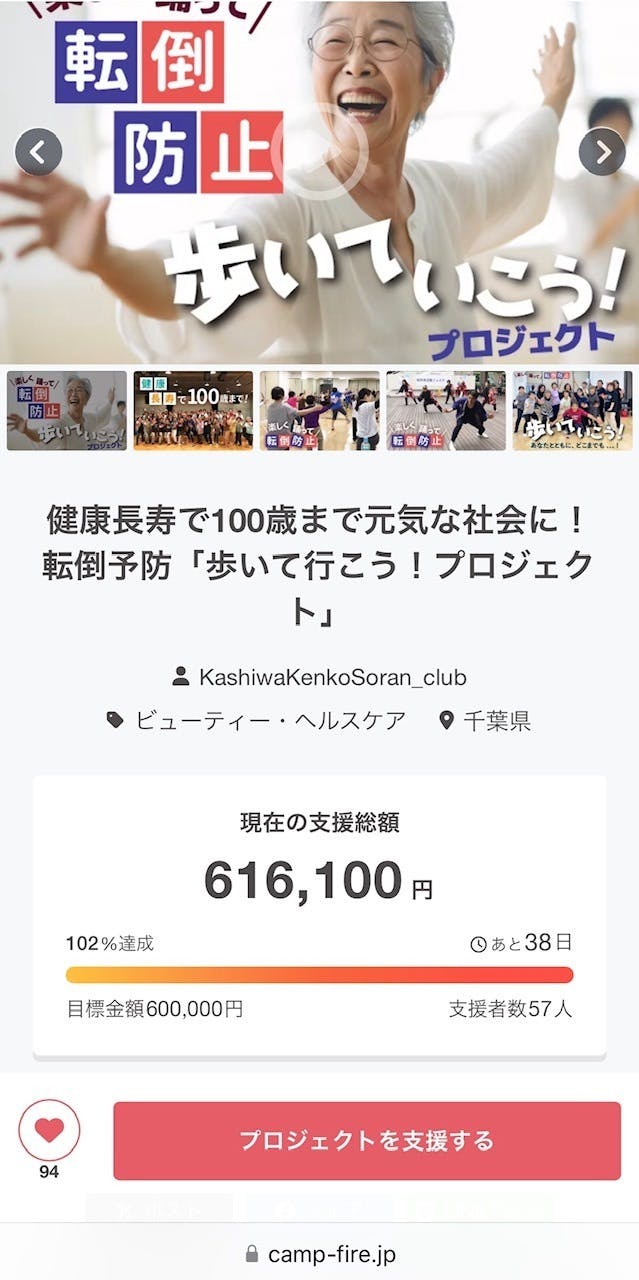639x1280 pixels.
Task: Browse projects in 千葉県
Action: [497, 720]
